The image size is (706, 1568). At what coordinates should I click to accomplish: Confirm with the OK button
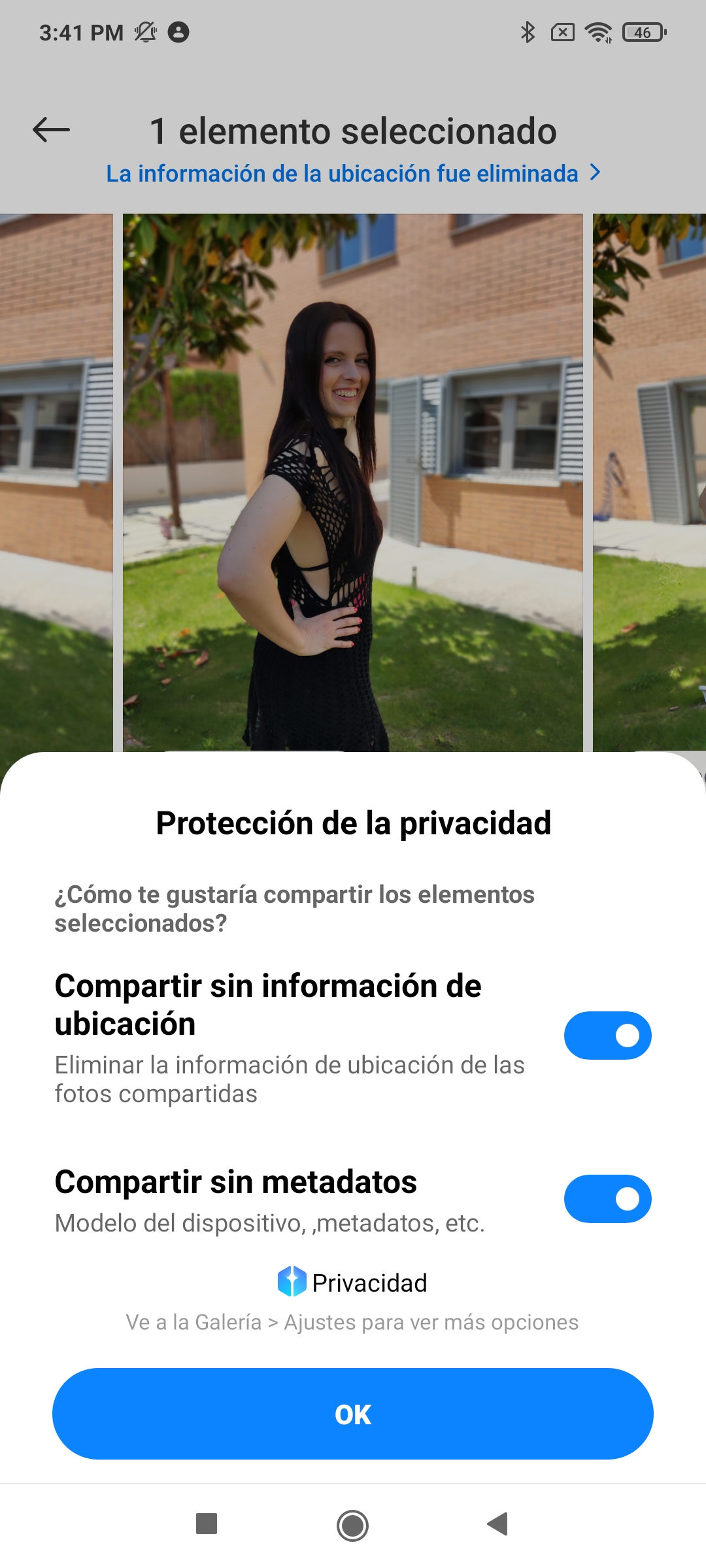353,1414
